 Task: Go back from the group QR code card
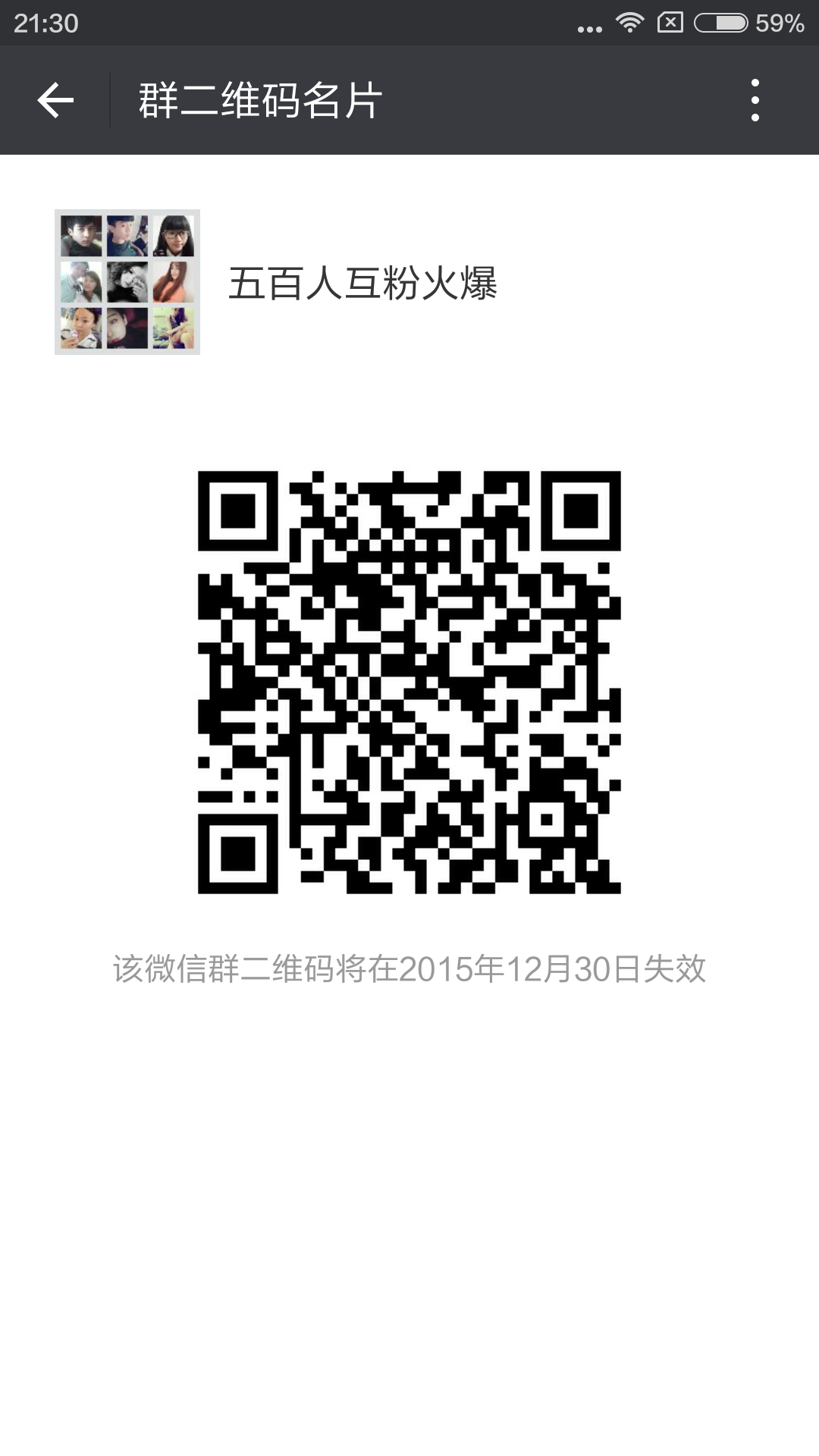[x=55, y=100]
